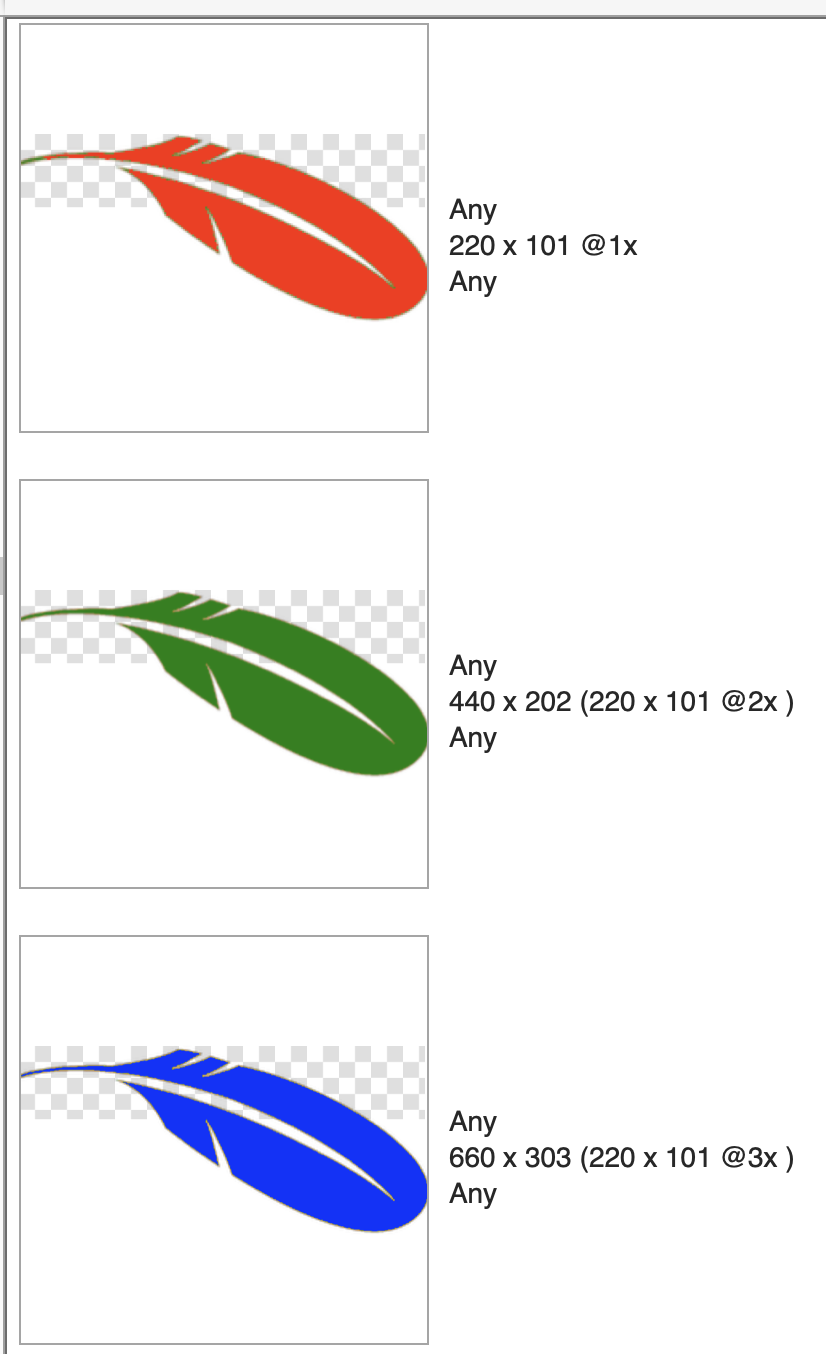Select the green feather 2x image slot
This screenshot has width=826, height=1354.
click(224, 684)
